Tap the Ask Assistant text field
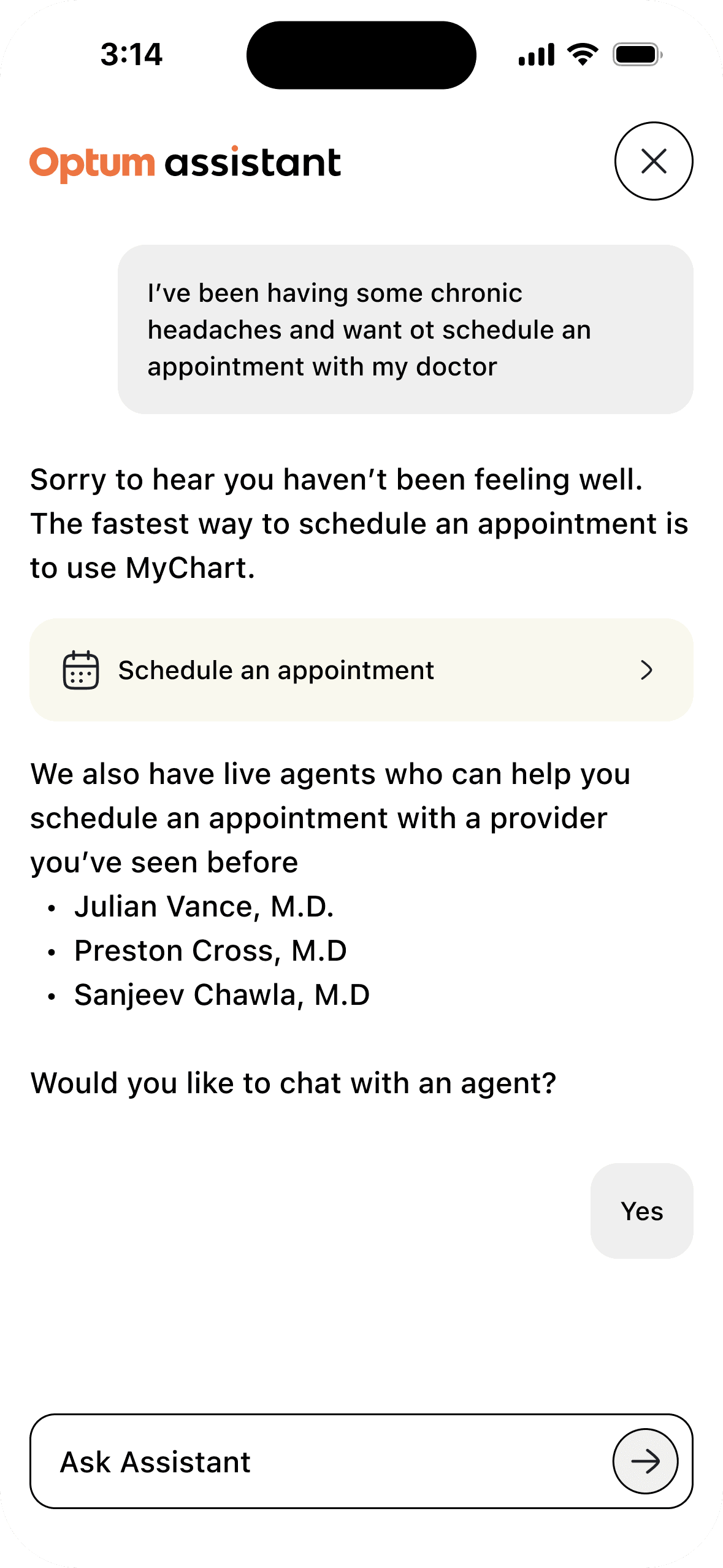Screen dimensions: 723x1568 point(319,1461)
